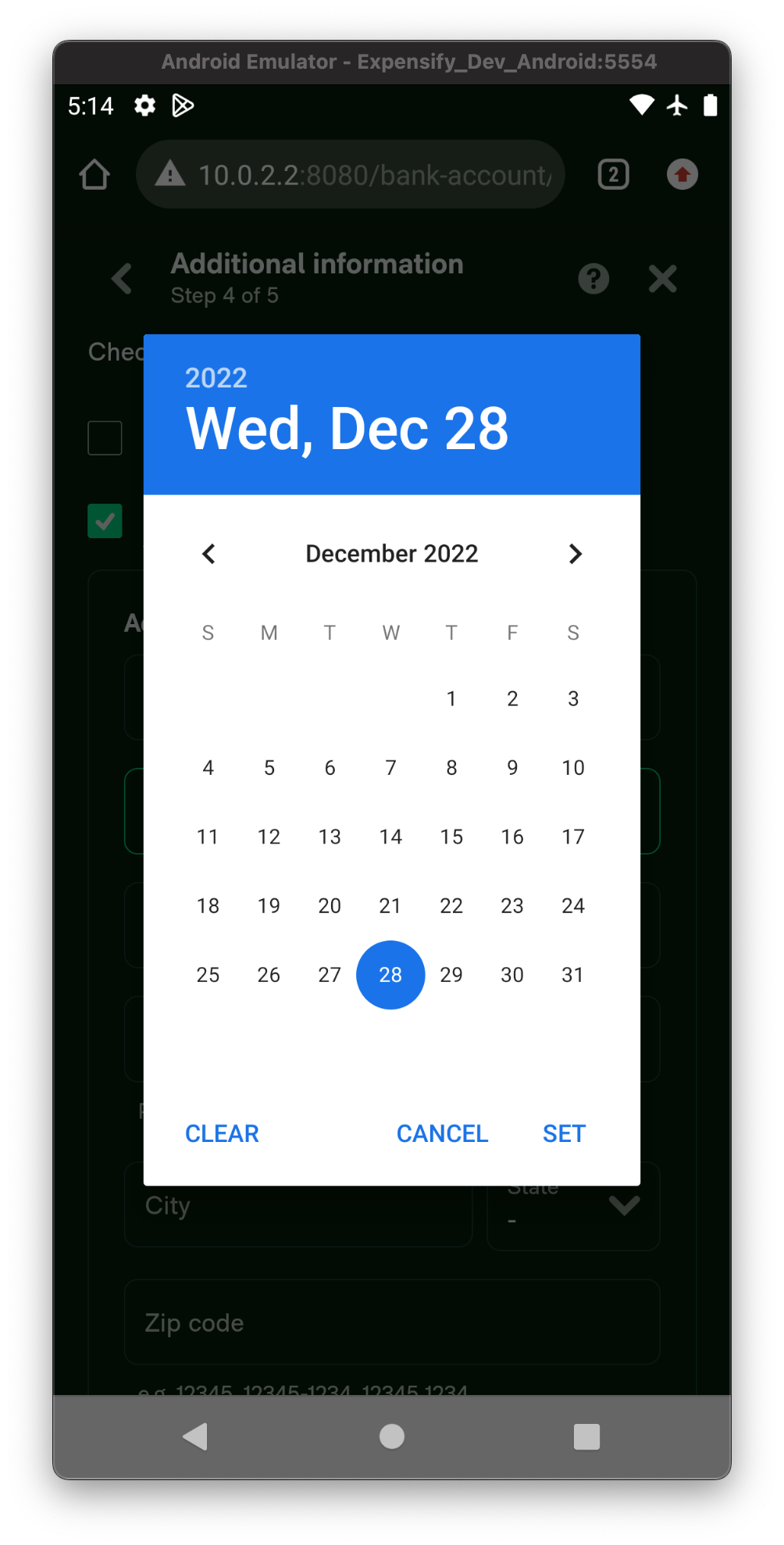This screenshot has width=784, height=1545.
Task: Tap the CLEAR button
Action: pyautogui.click(x=222, y=1133)
